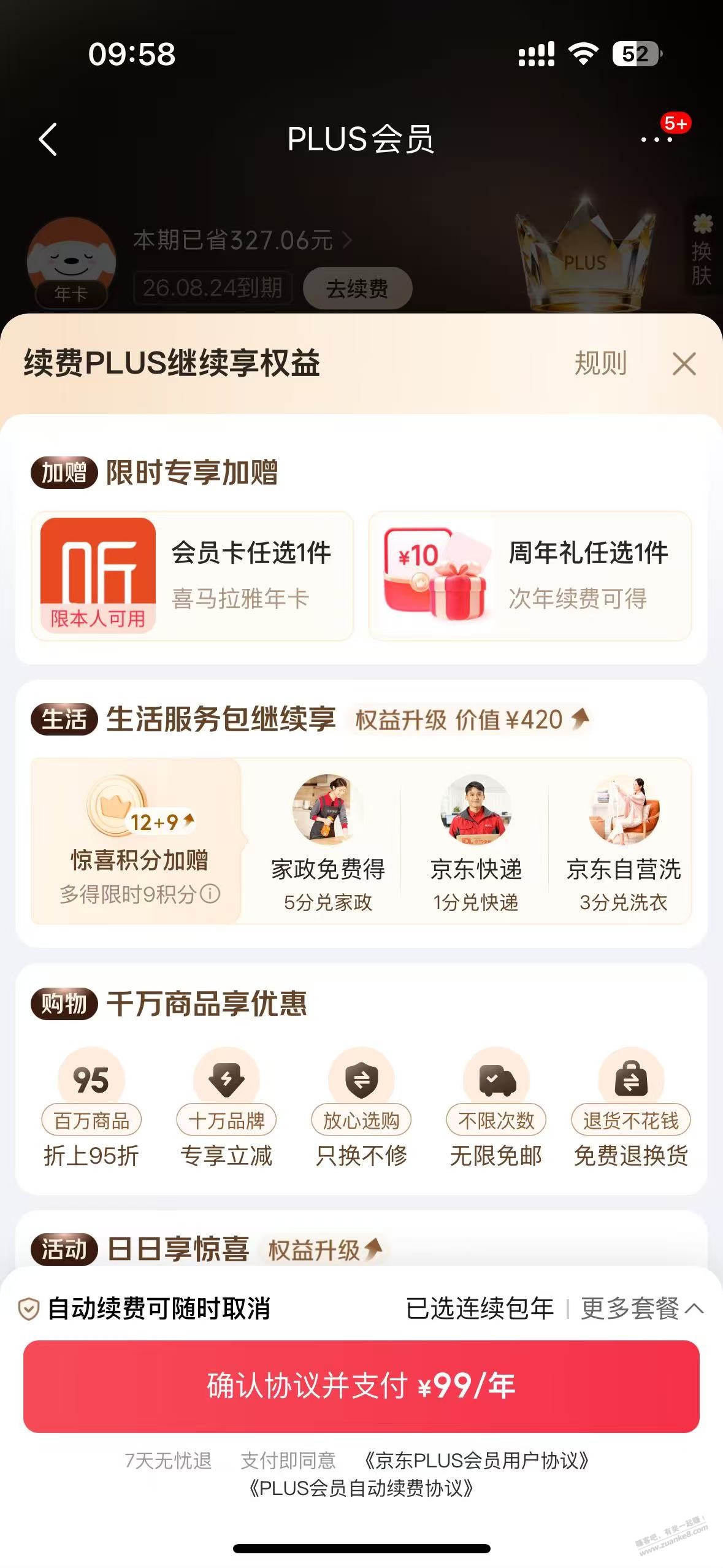Screen dimensions: 723x1568
Task: Open the 5+ more options menu
Action: [x=656, y=140]
